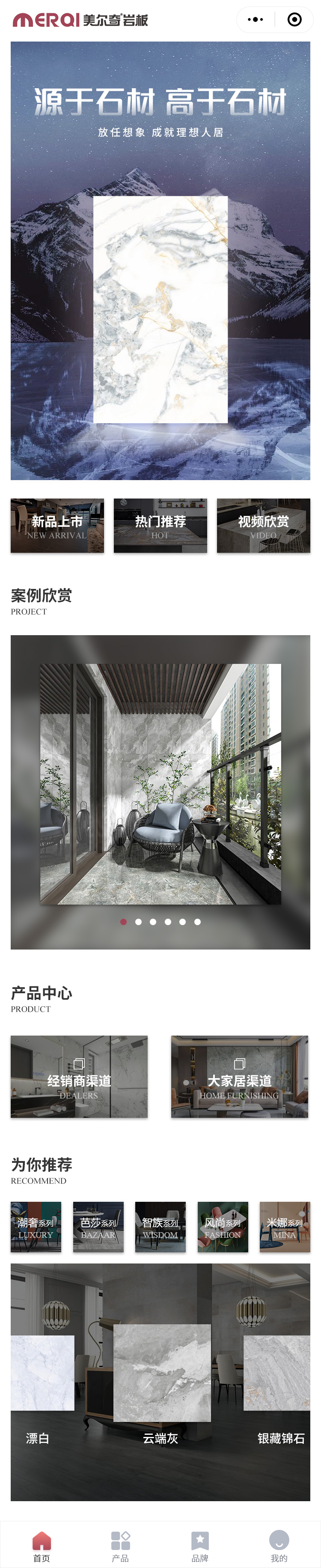Screen dimensions: 321x1568
Task: Select the 智族系列 Wisdom series
Action: [x=160, y=1227]
